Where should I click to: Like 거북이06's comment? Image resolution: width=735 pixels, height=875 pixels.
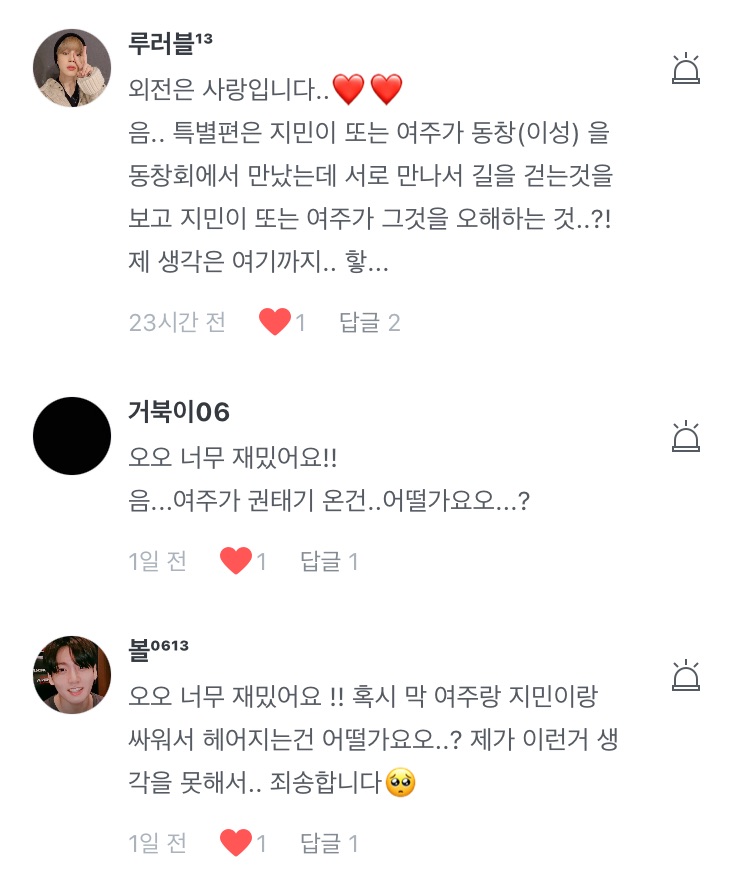point(236,562)
